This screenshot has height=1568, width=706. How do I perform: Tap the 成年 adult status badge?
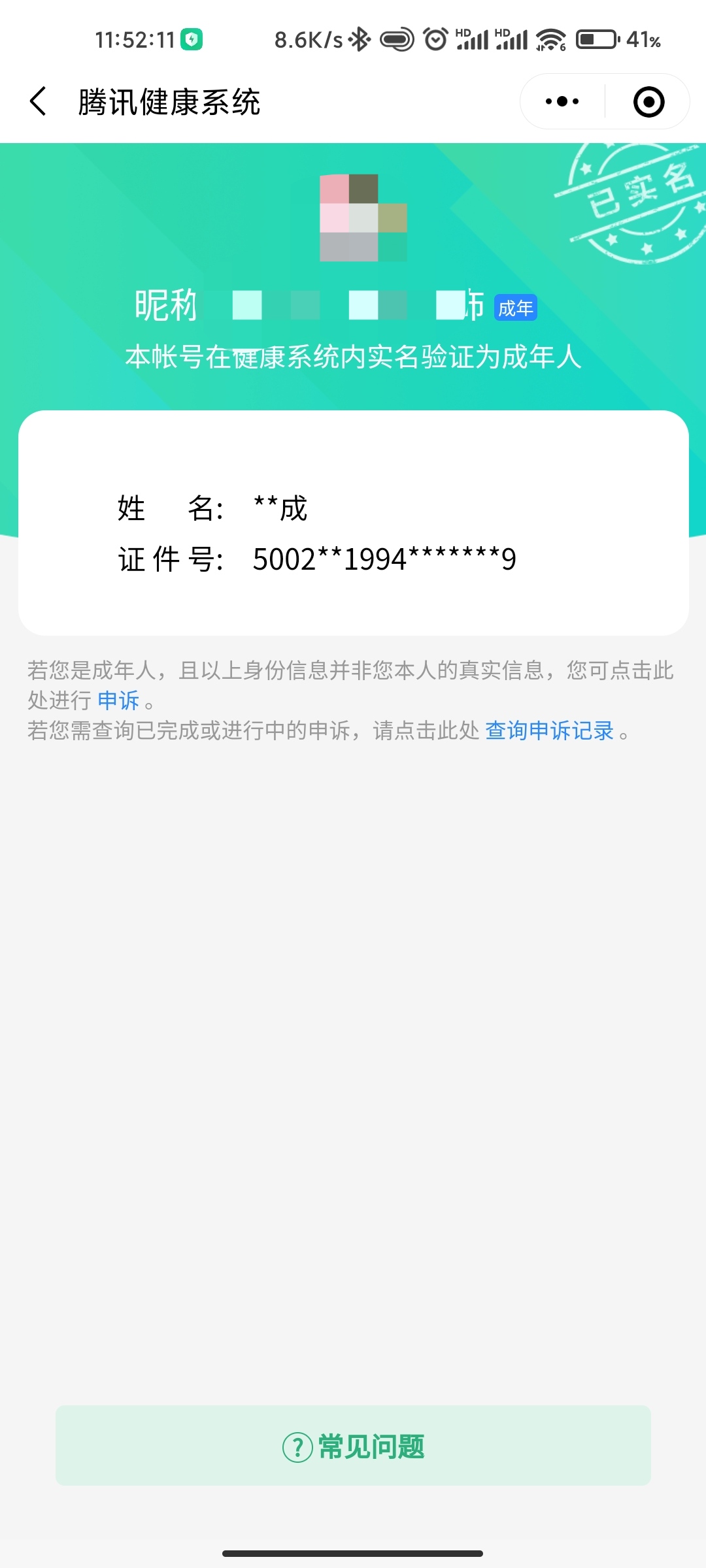(515, 307)
